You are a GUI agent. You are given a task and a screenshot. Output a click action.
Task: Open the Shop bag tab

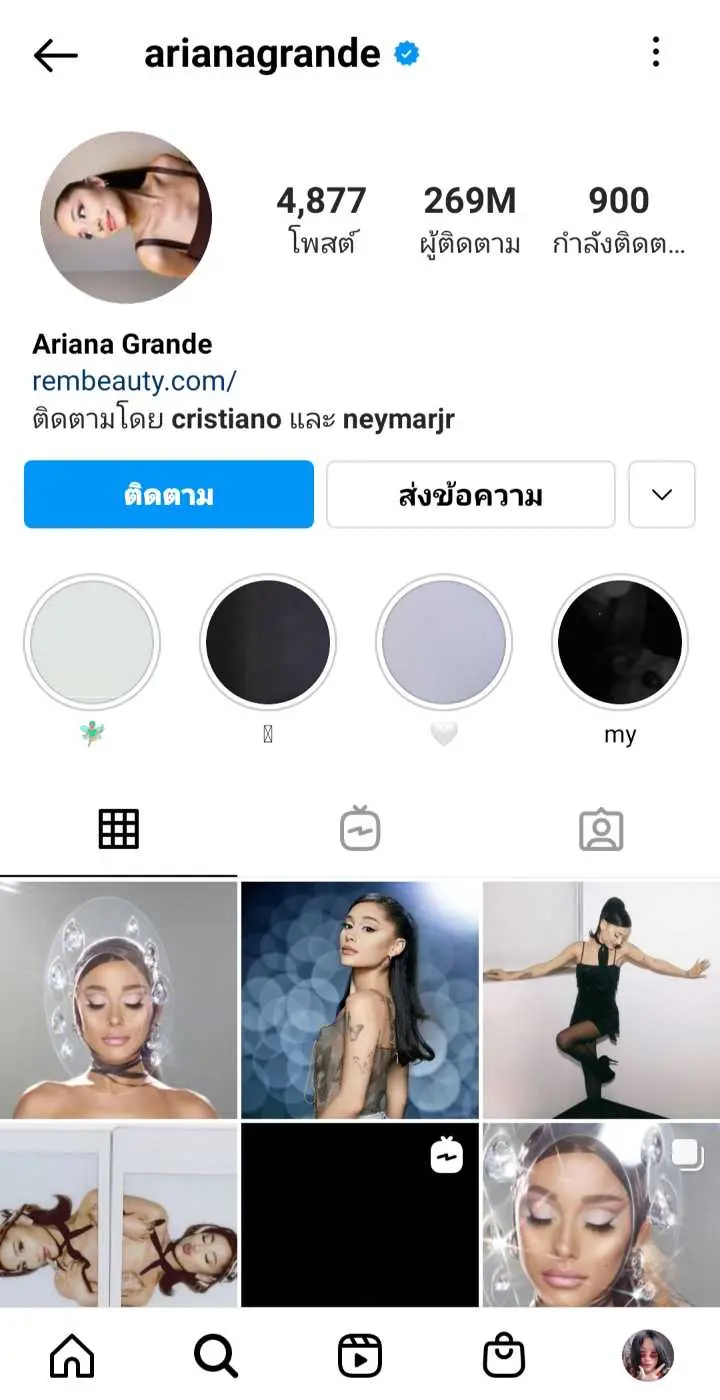pos(504,1356)
